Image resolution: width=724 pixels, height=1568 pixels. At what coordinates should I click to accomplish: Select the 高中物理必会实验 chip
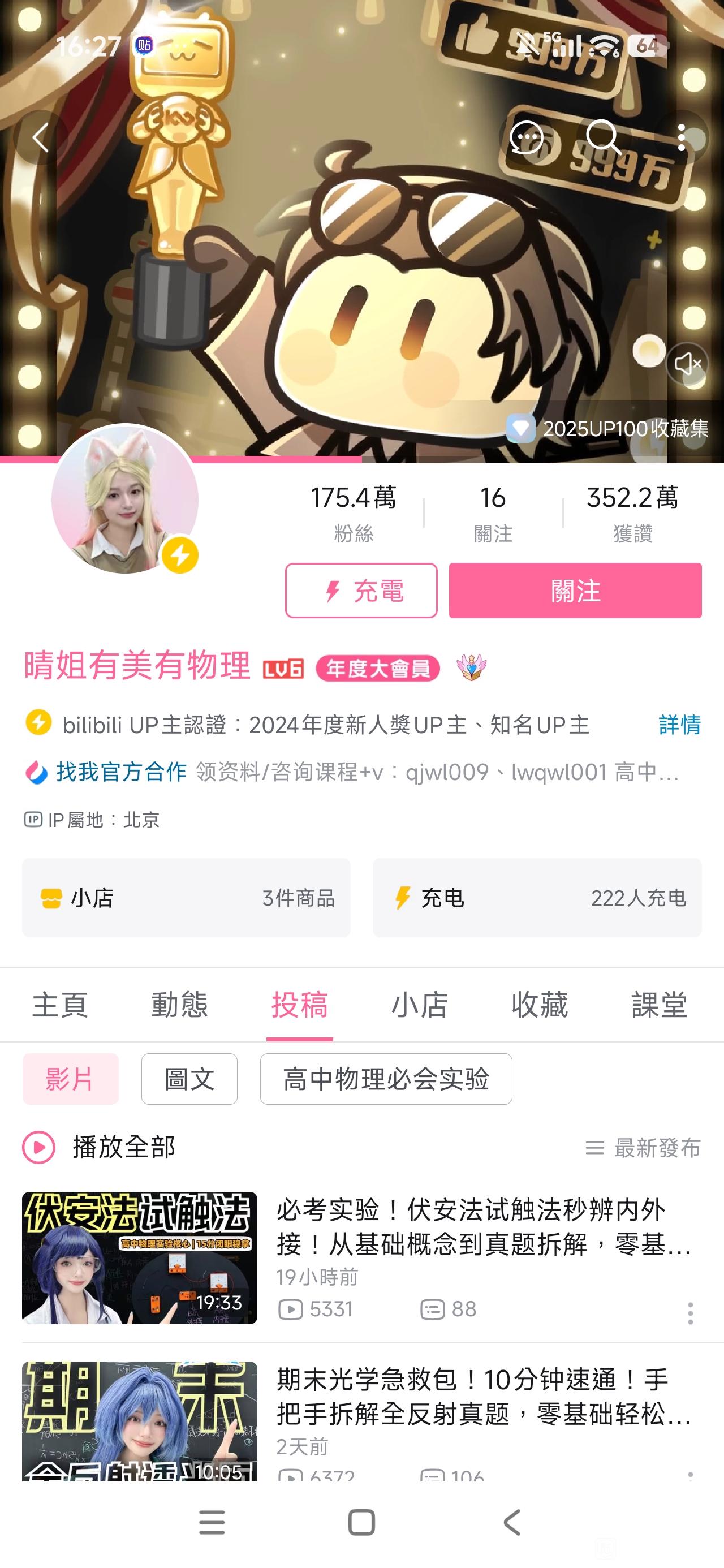coord(386,1079)
